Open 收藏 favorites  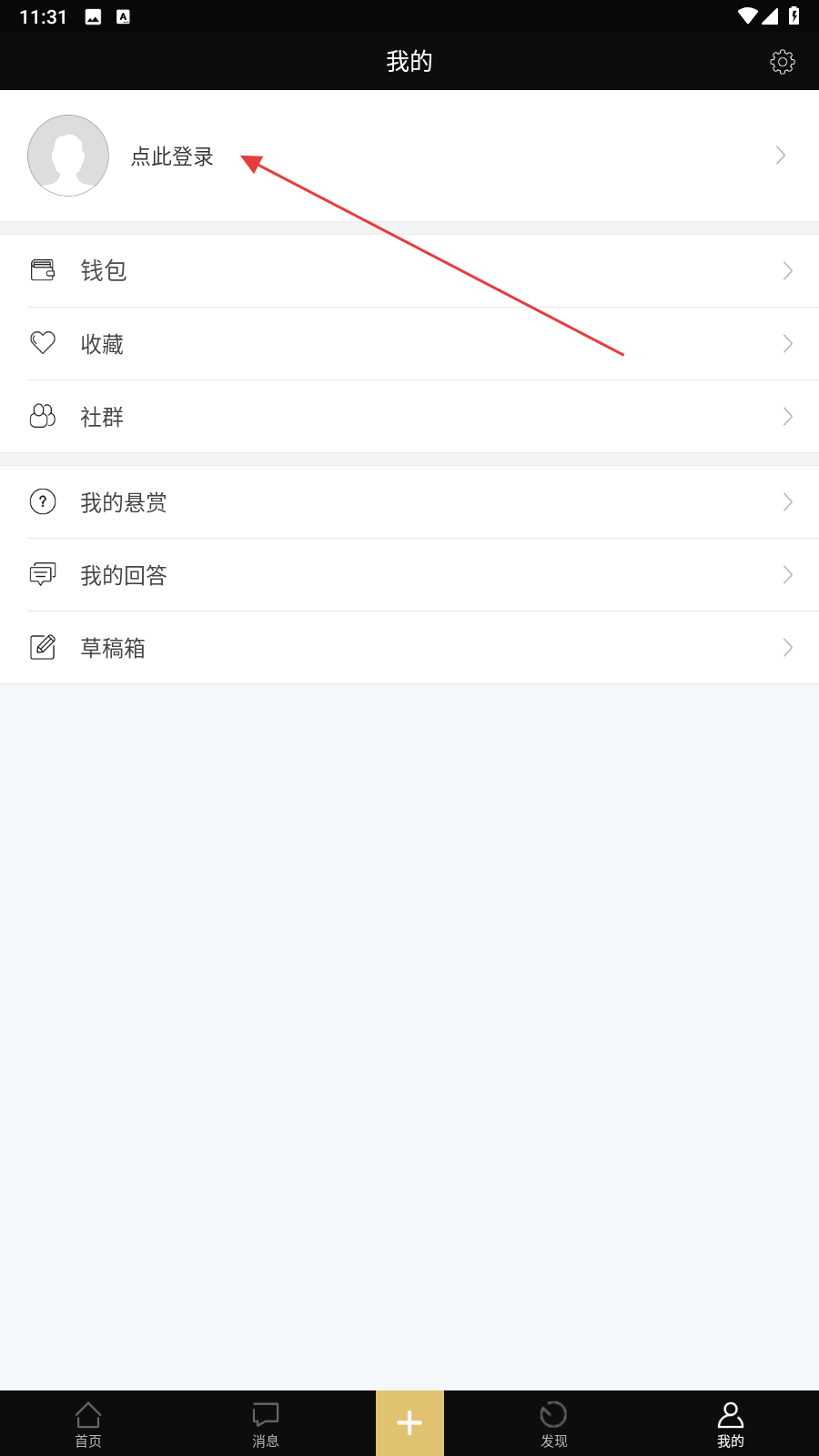[x=409, y=343]
